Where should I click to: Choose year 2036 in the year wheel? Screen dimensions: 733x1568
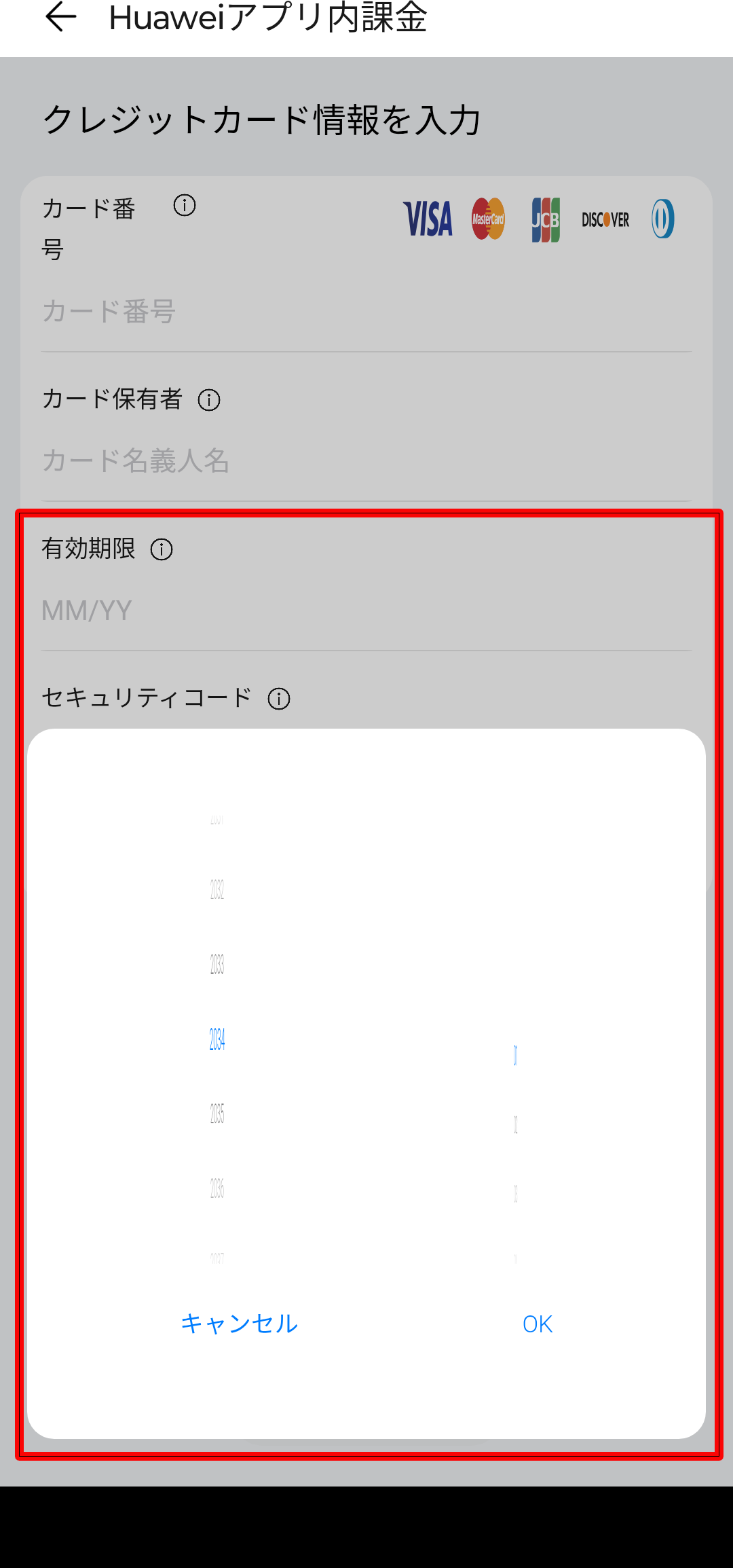(x=217, y=1188)
